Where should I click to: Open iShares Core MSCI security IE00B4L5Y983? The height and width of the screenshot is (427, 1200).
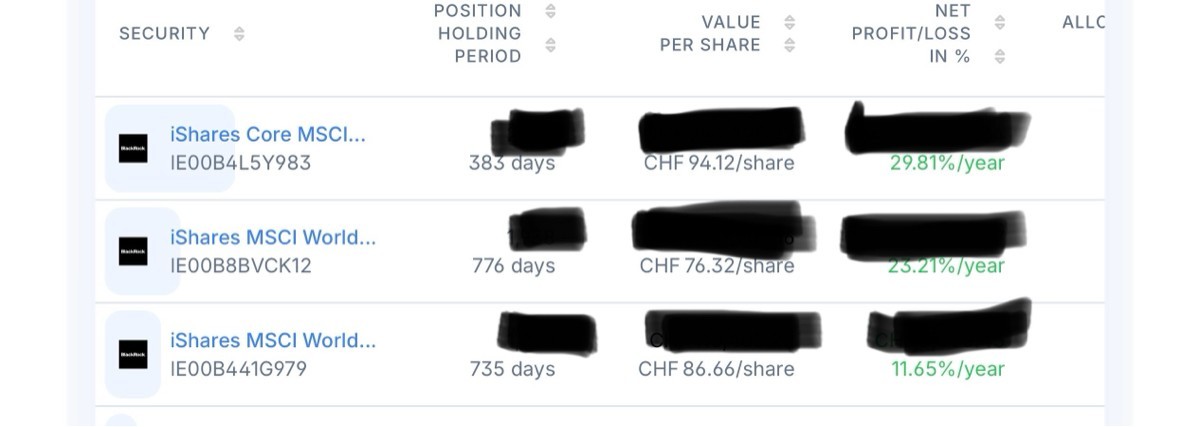267,135
